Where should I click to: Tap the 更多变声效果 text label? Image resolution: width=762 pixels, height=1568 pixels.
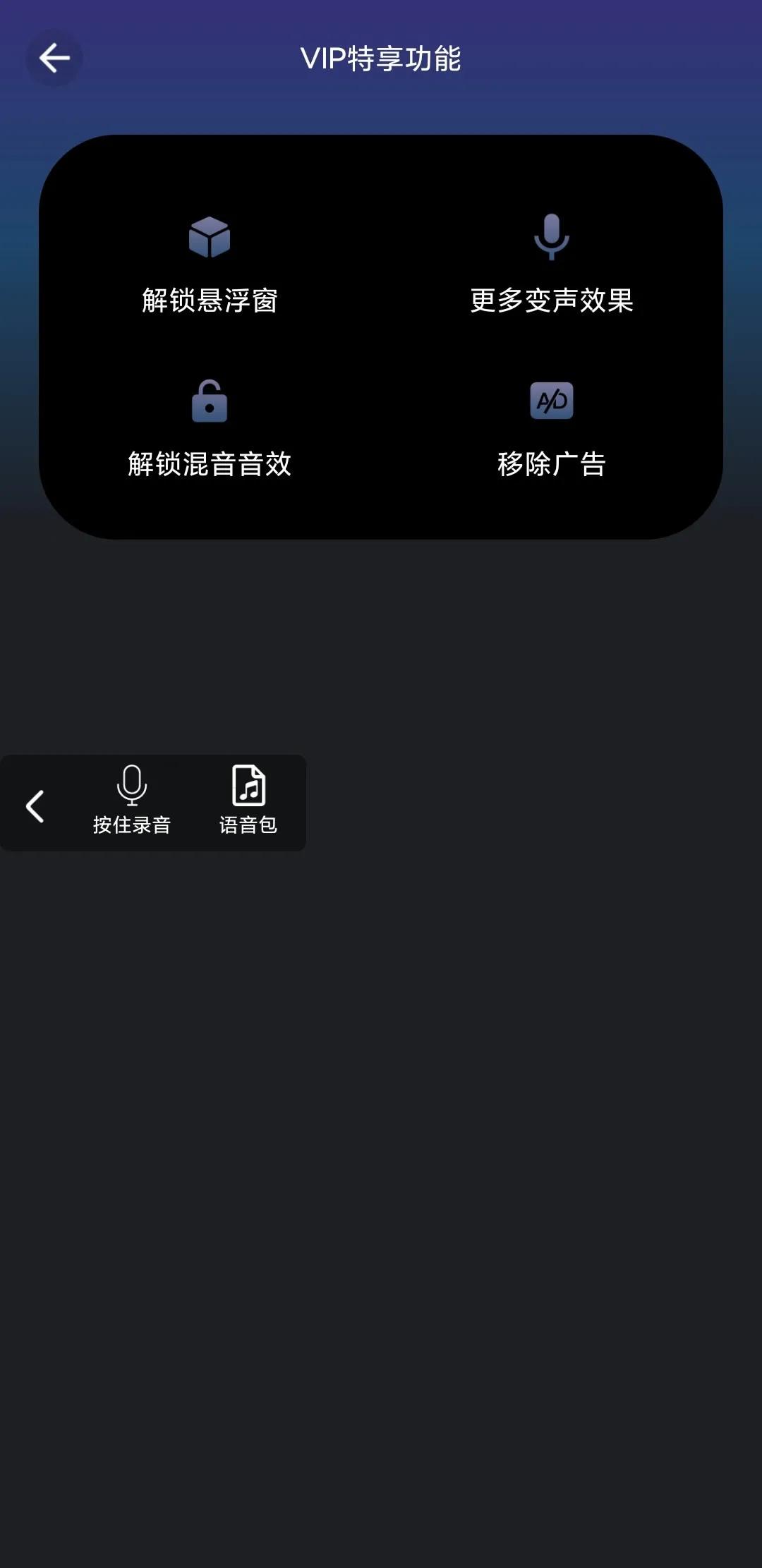point(551,300)
